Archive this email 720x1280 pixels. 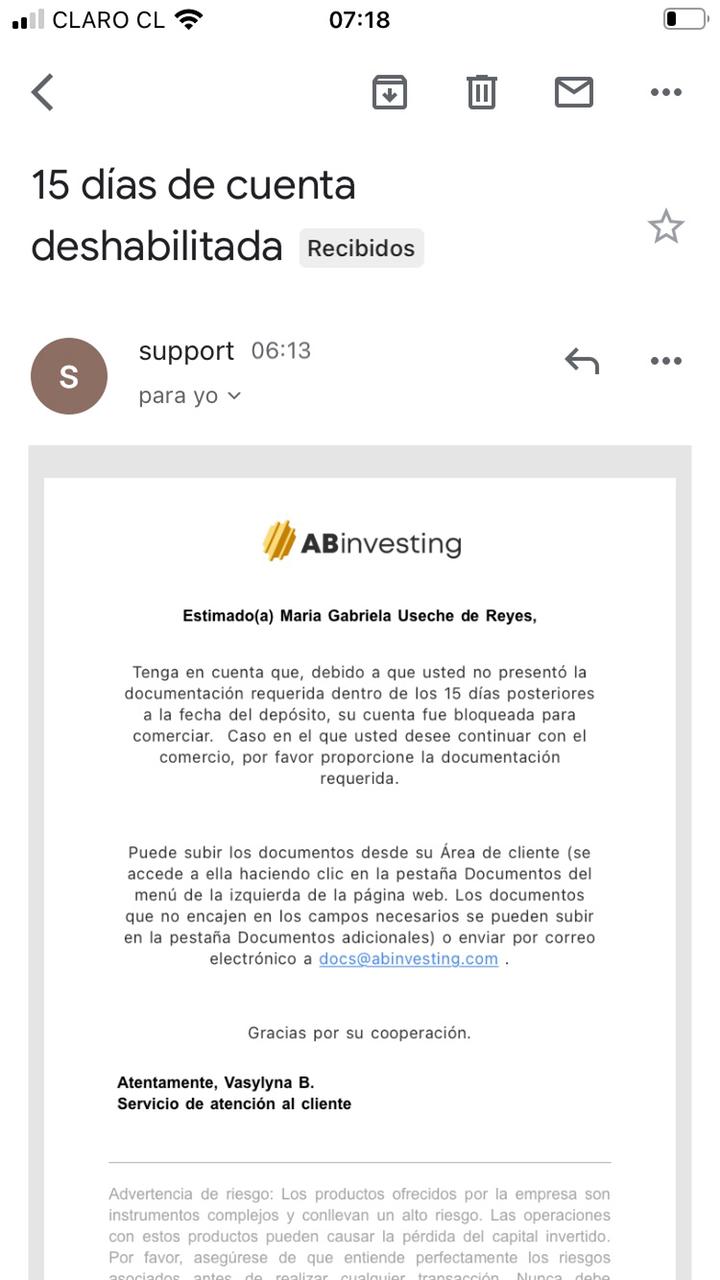[389, 92]
